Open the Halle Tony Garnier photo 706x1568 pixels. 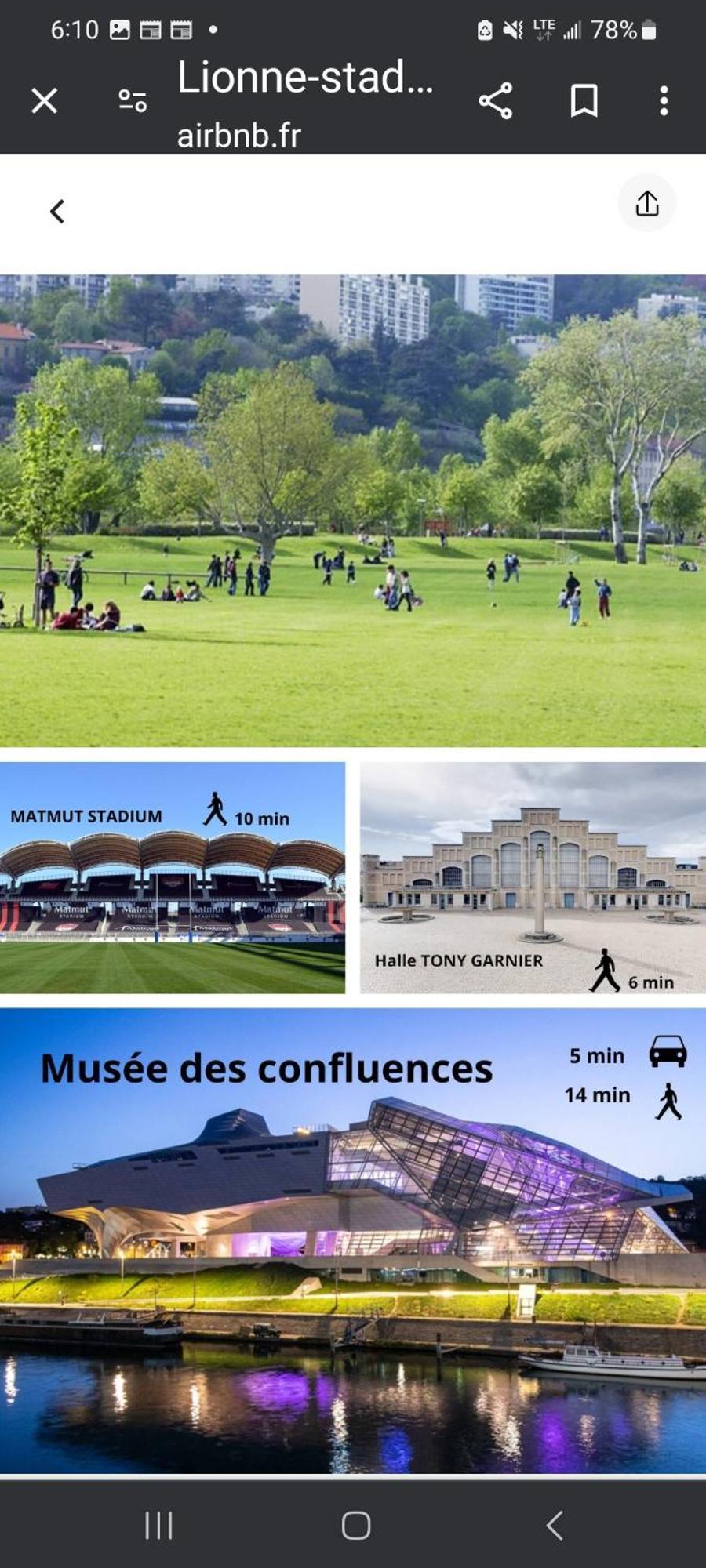click(533, 878)
